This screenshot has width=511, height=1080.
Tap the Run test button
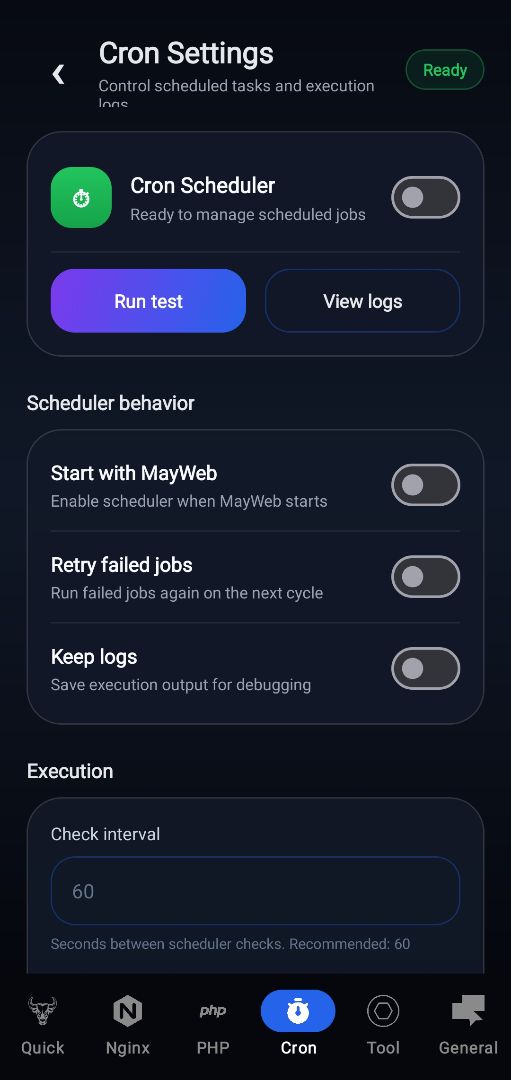(148, 301)
